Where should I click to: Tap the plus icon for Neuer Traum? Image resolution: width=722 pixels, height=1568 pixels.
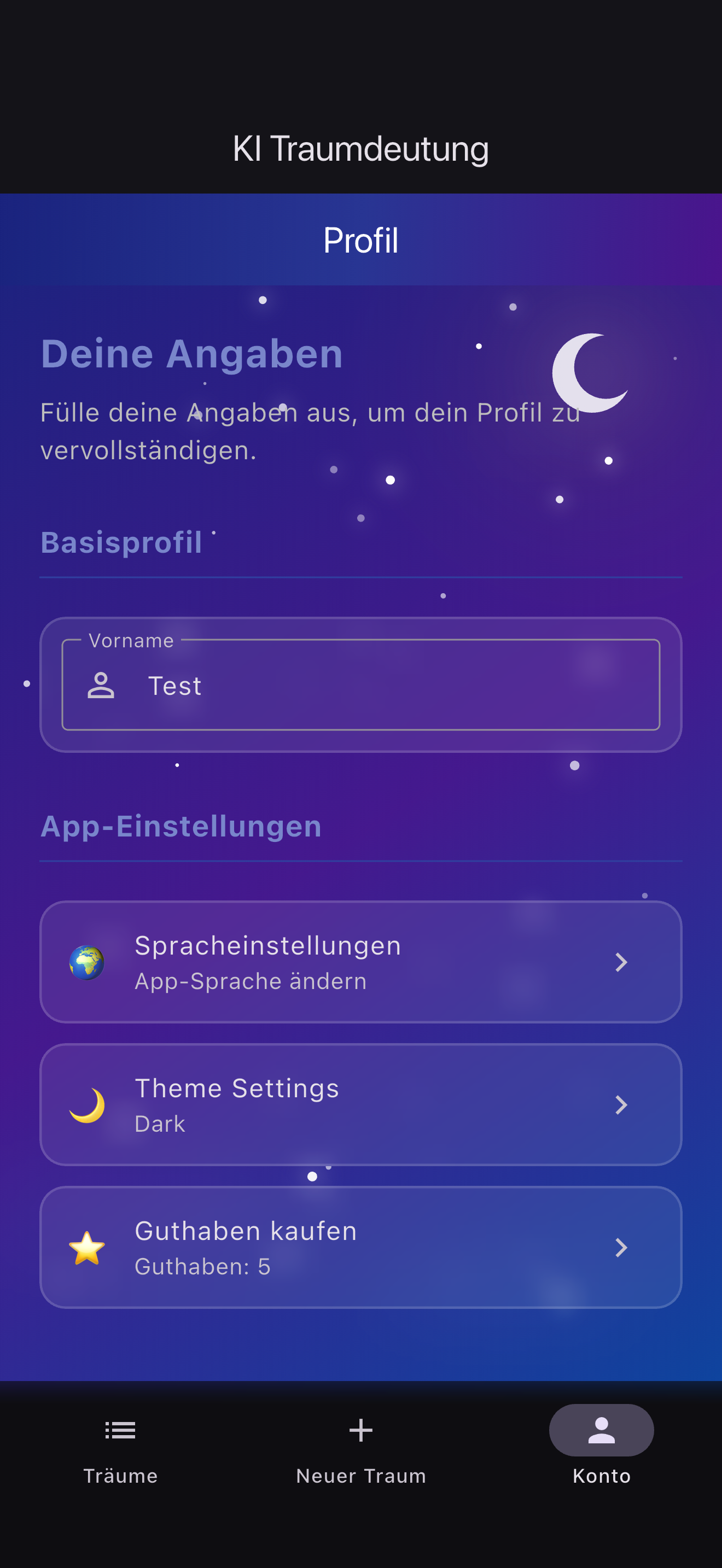(360, 1431)
